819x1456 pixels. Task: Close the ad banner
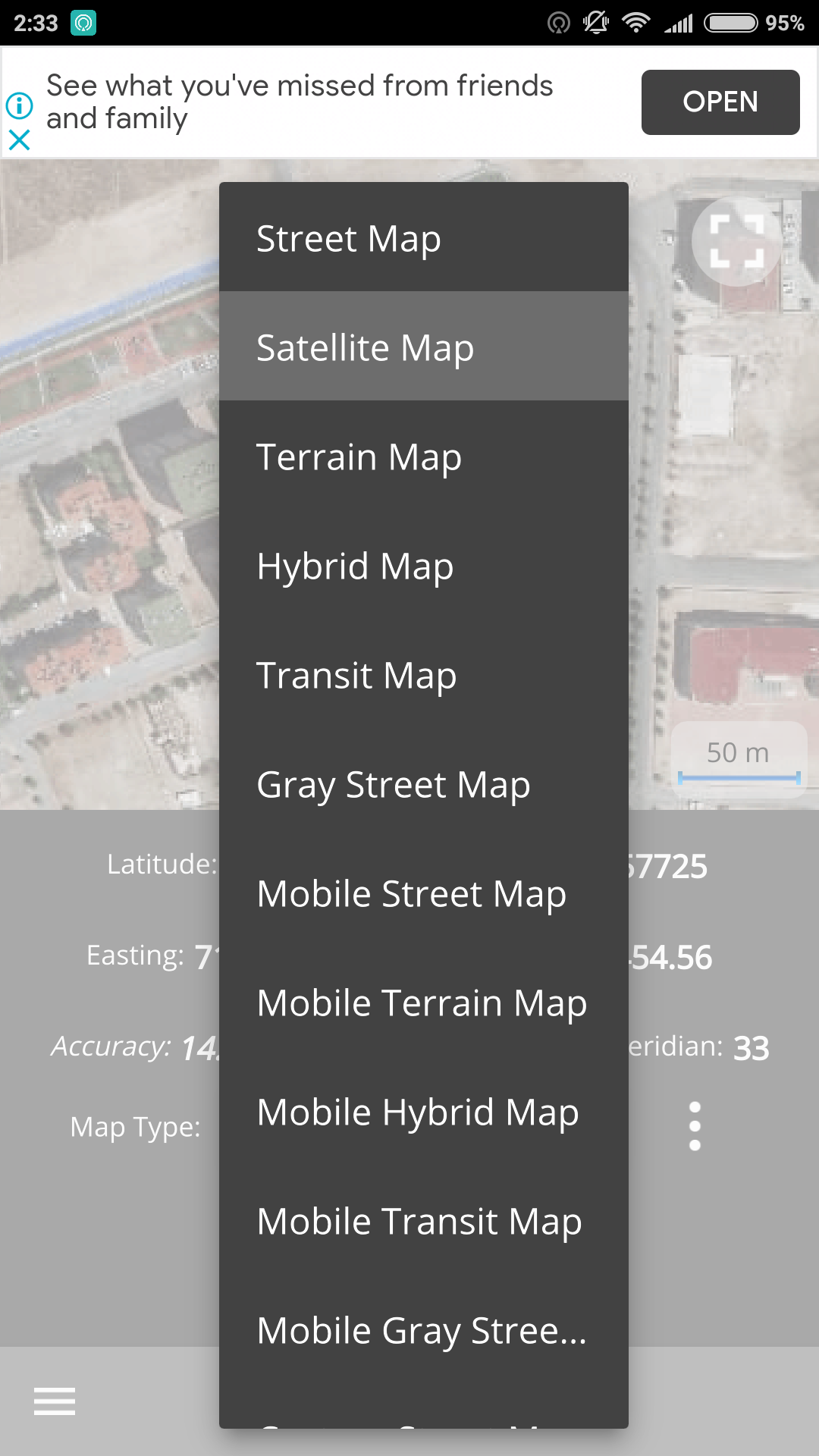click(x=19, y=140)
